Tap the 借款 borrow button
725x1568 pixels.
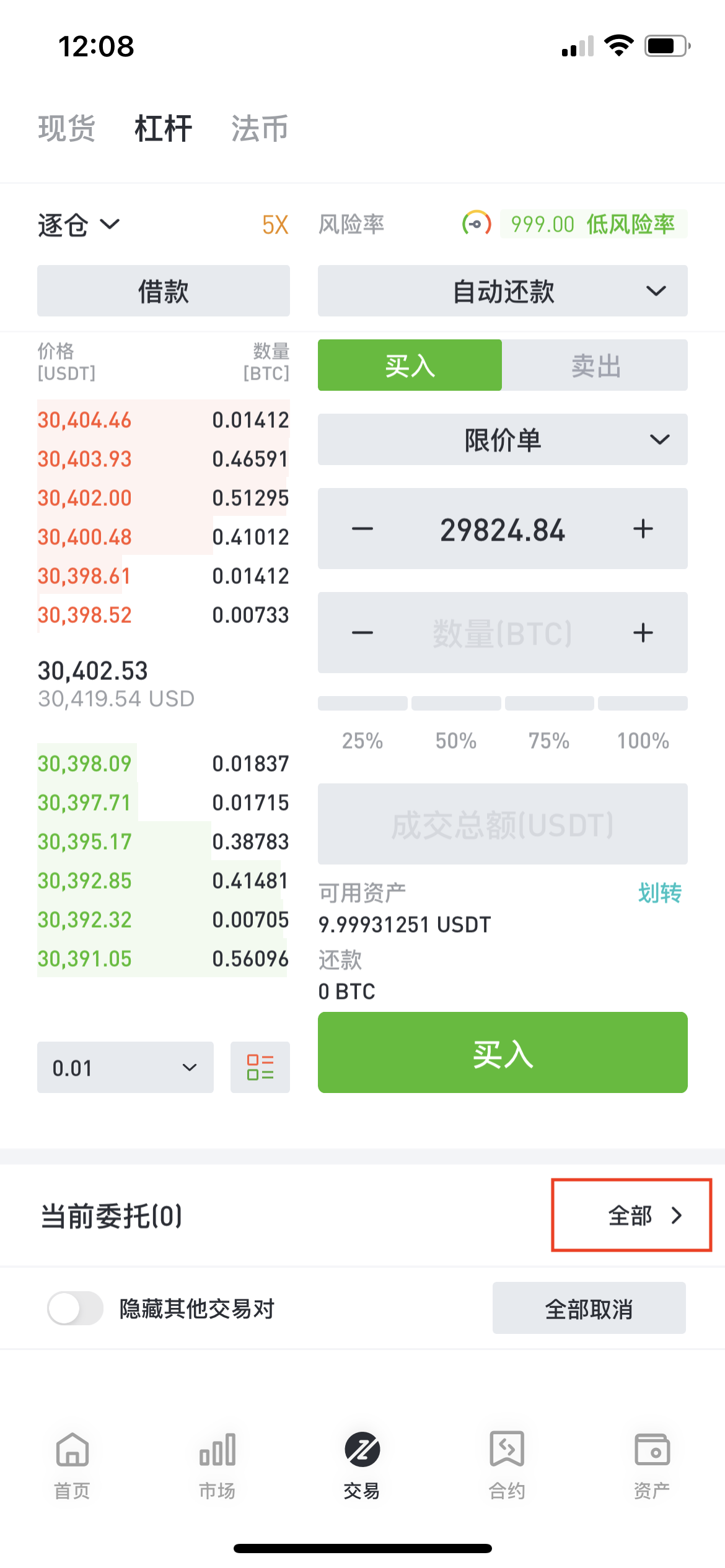click(163, 291)
